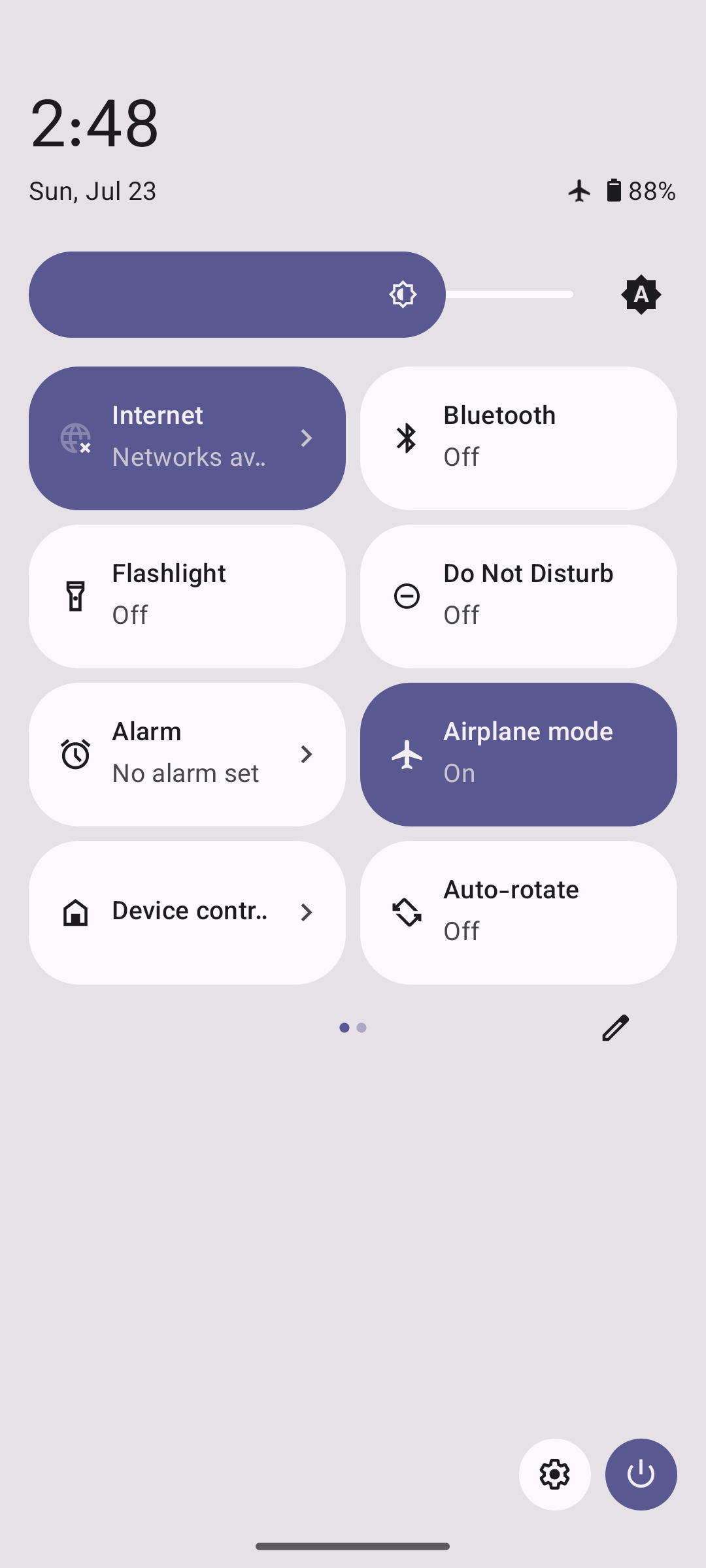Turn on Auto-rotate
This screenshot has height=1568, width=706.
coord(518,912)
